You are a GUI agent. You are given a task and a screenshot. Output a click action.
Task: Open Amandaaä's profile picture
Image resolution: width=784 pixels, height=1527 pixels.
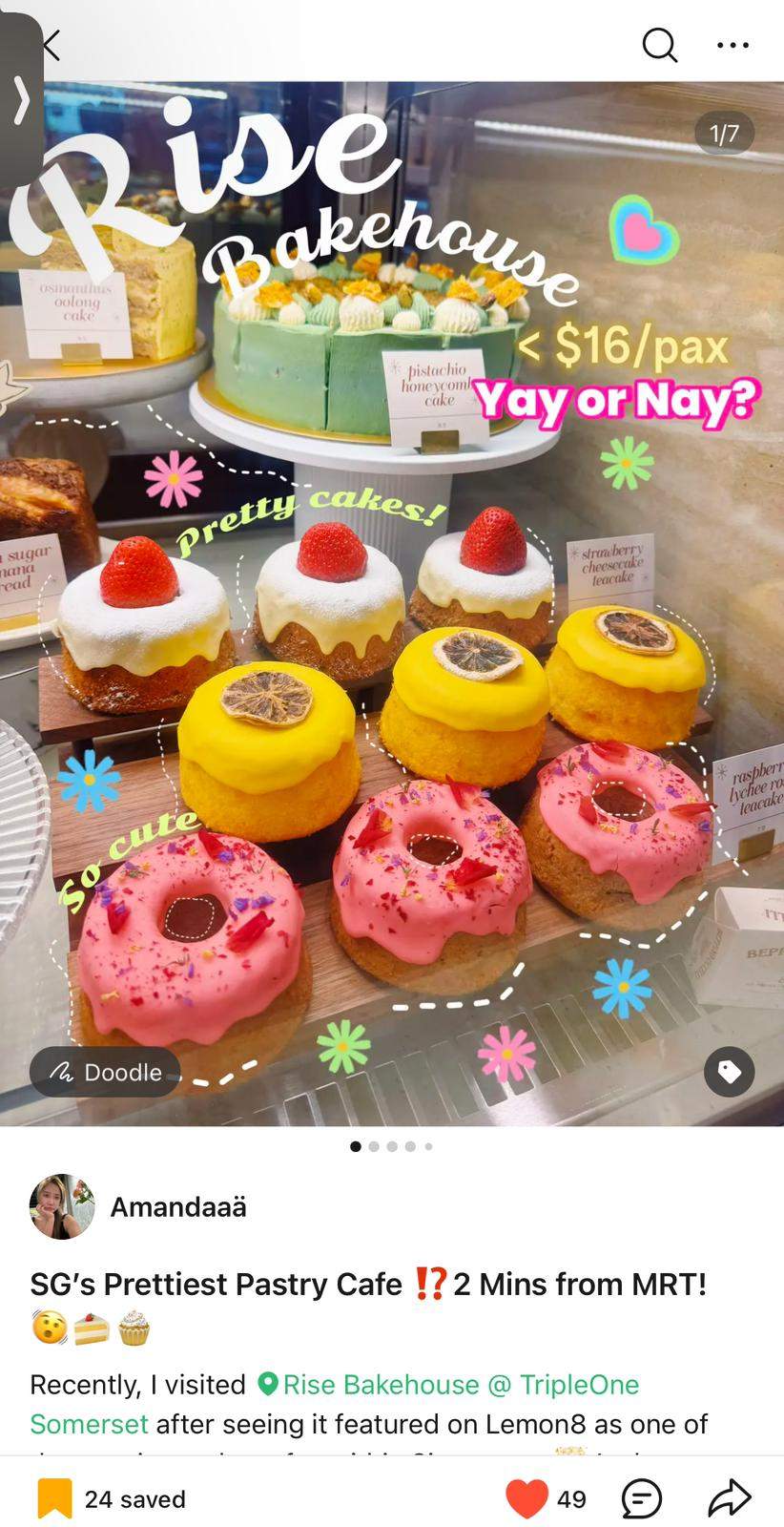pos(62,1206)
